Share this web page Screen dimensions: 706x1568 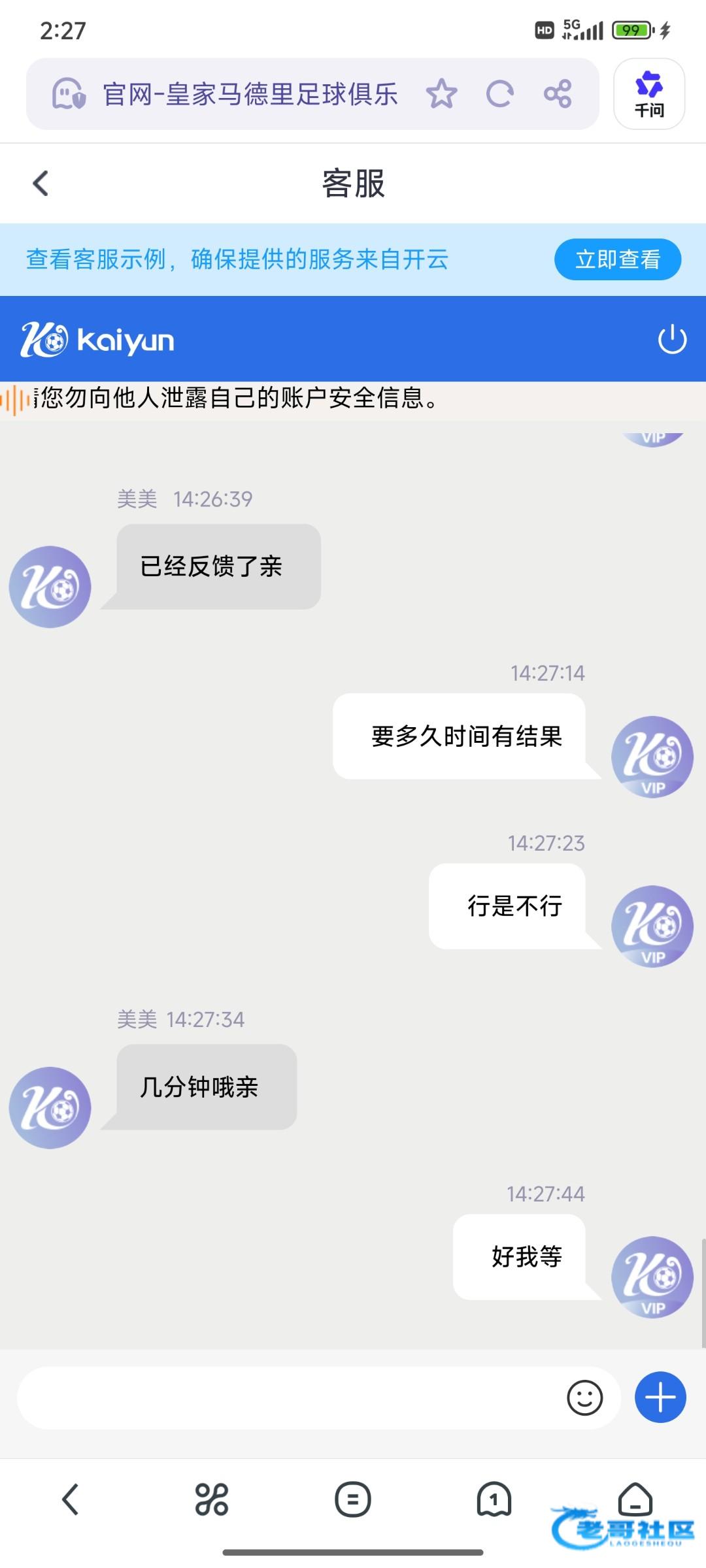click(x=558, y=93)
